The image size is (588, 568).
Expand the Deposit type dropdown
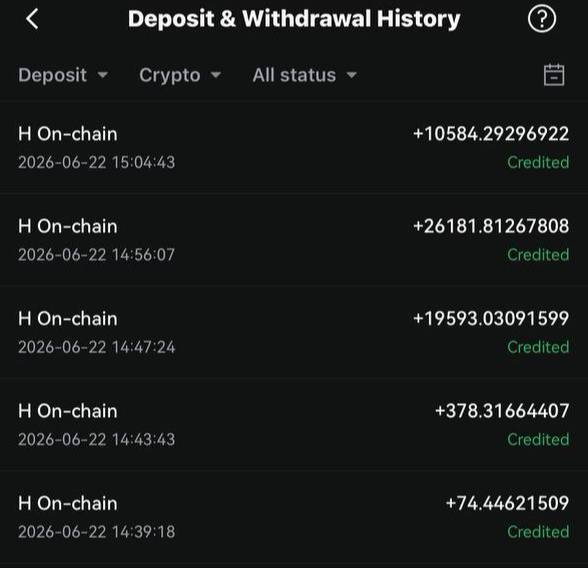click(x=63, y=75)
